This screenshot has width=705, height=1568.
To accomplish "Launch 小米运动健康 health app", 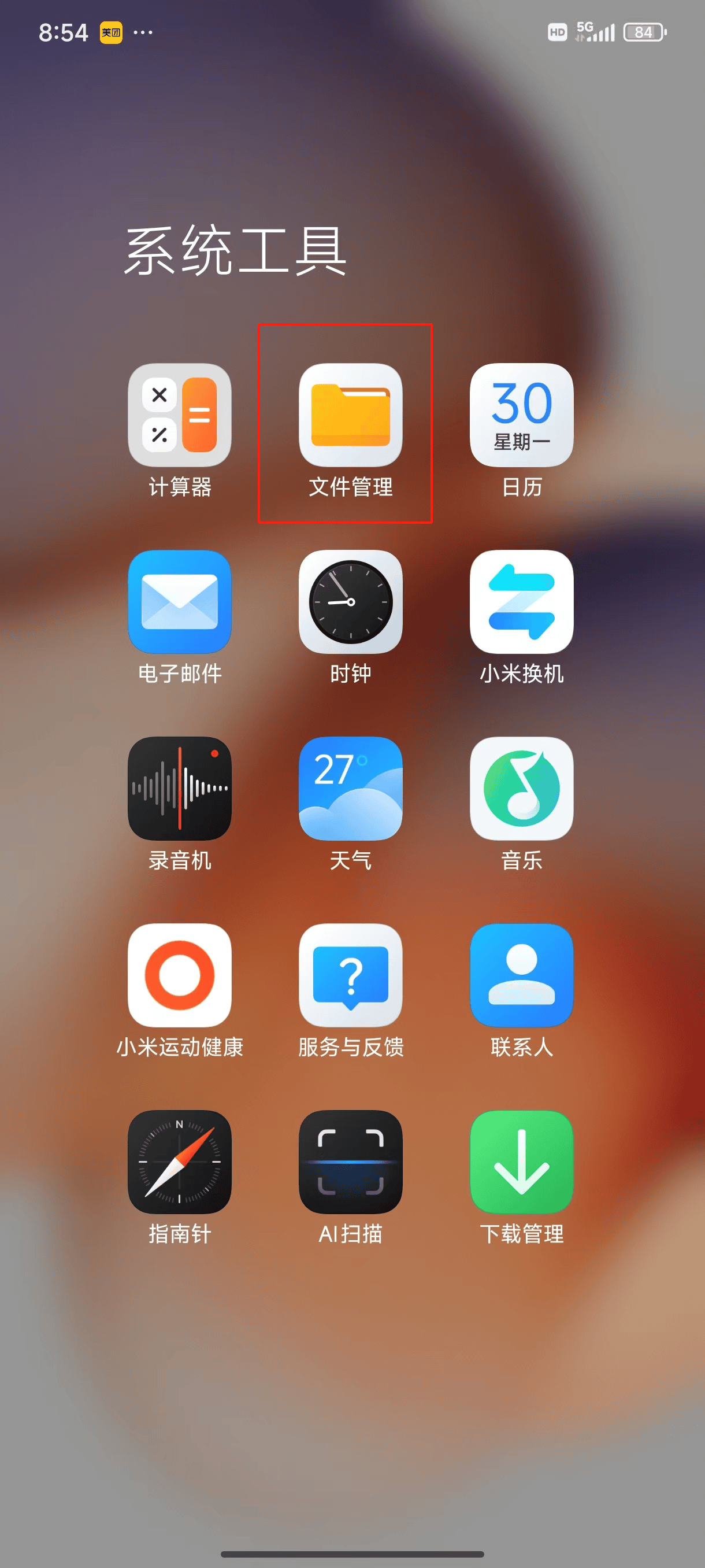I will click(x=180, y=975).
